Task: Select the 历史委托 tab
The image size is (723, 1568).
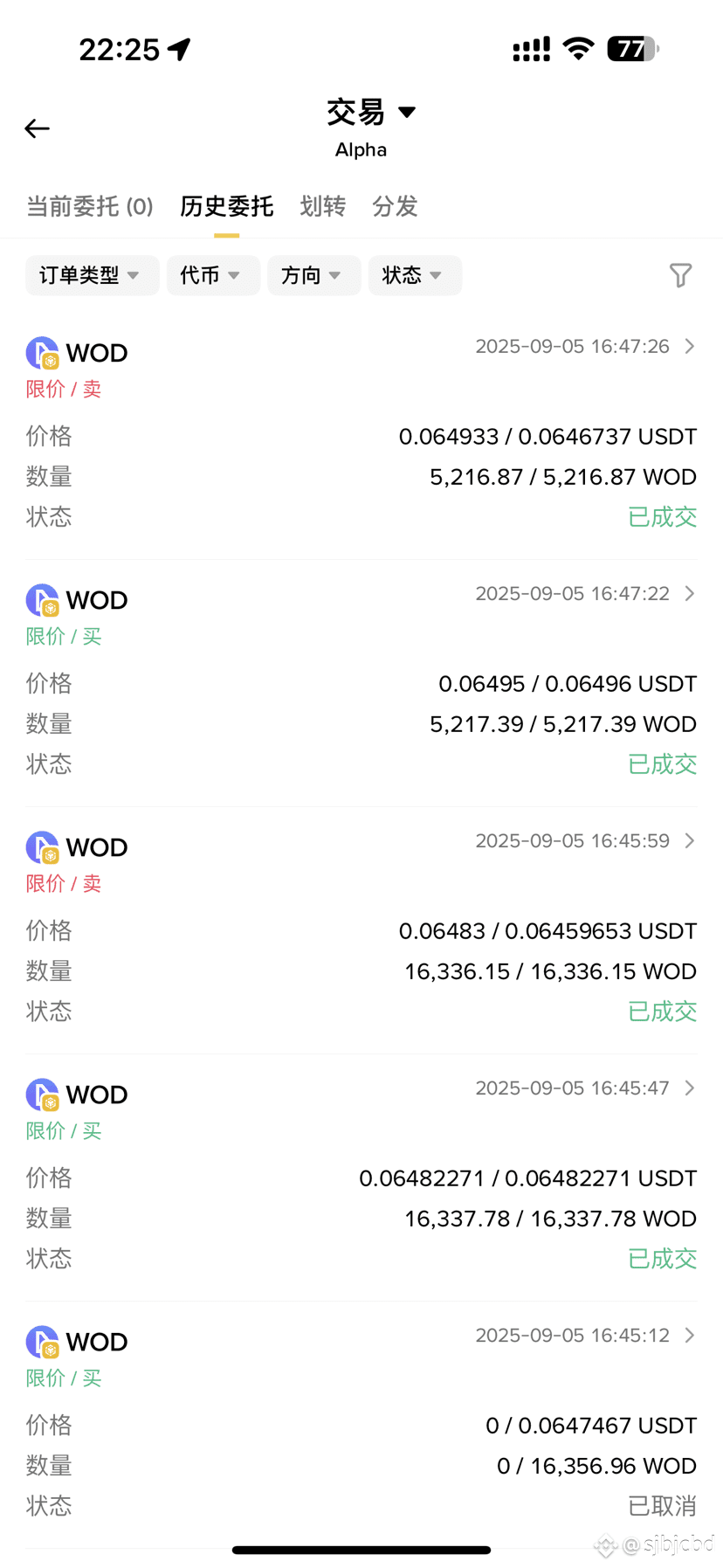Action: point(227,206)
